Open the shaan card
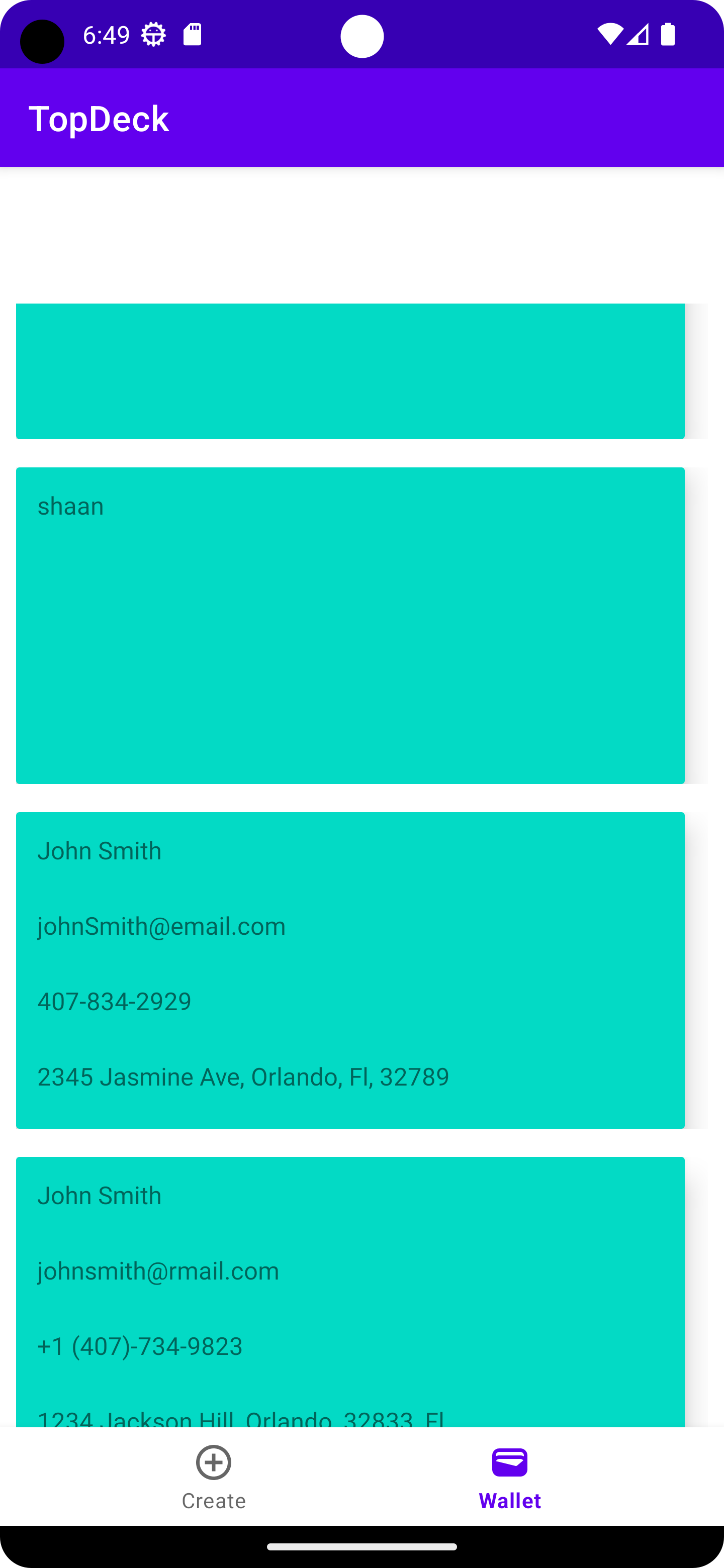 coord(350,625)
